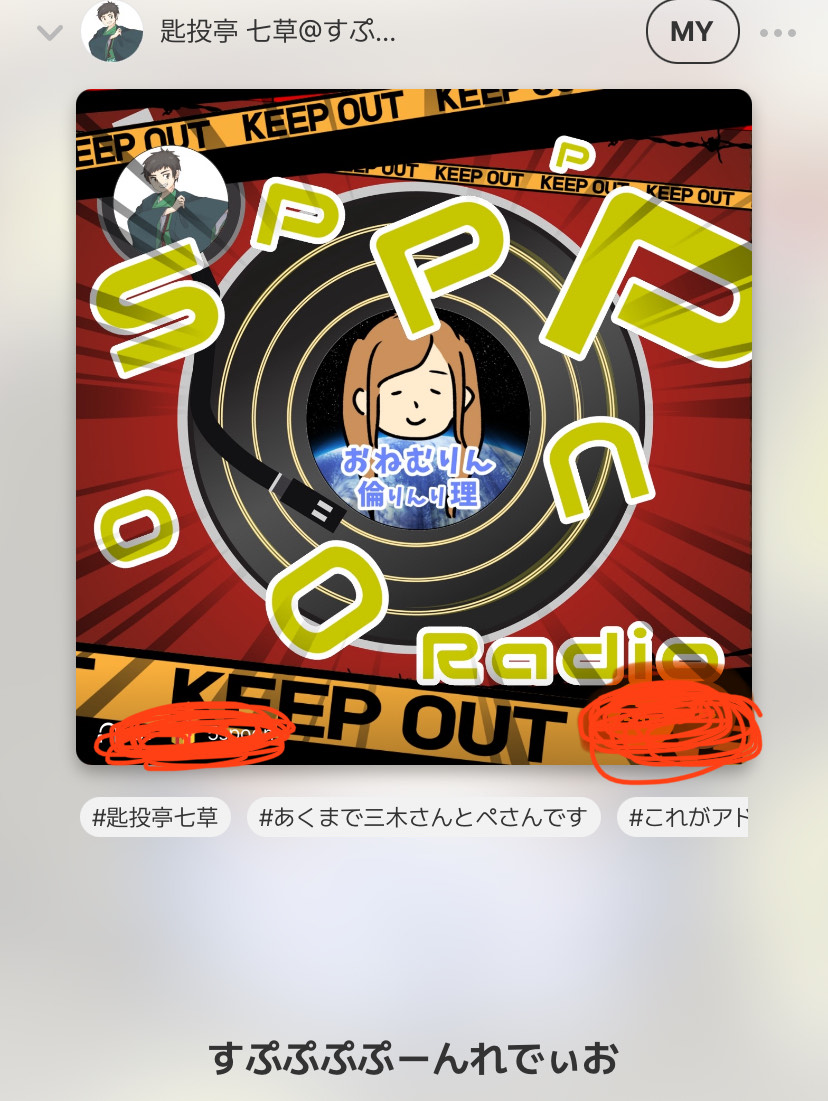Open the three-dot overflow menu
This screenshot has height=1101, width=828.
[777, 33]
